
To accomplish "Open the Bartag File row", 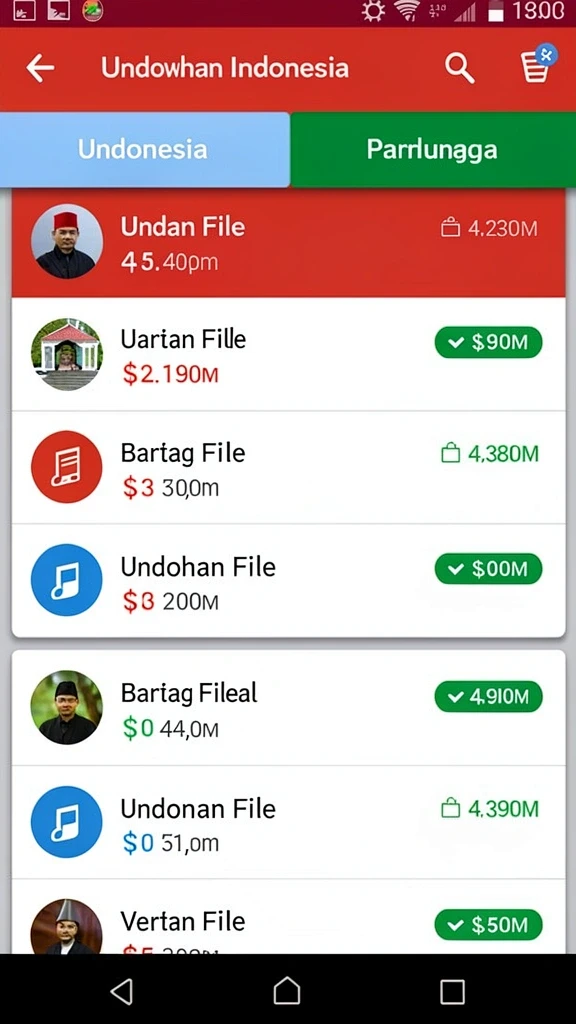I will (289, 468).
